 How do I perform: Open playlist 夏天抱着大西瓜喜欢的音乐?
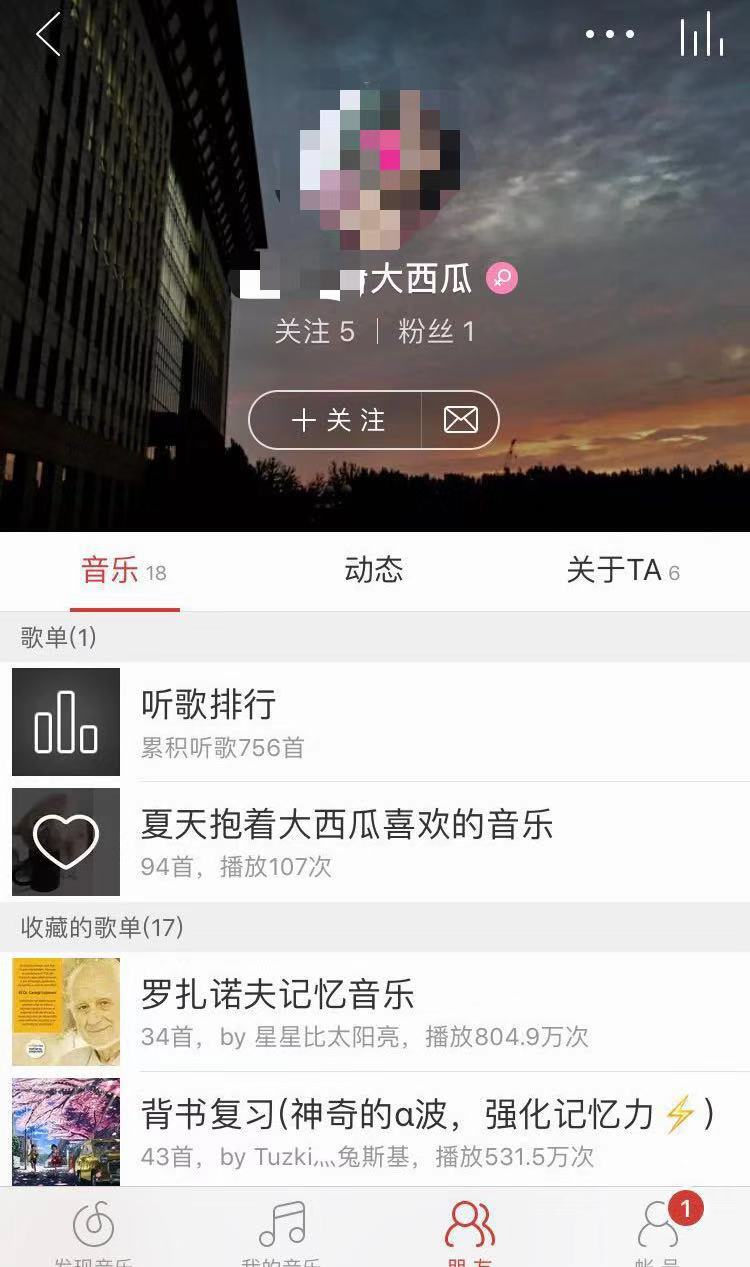(375, 842)
